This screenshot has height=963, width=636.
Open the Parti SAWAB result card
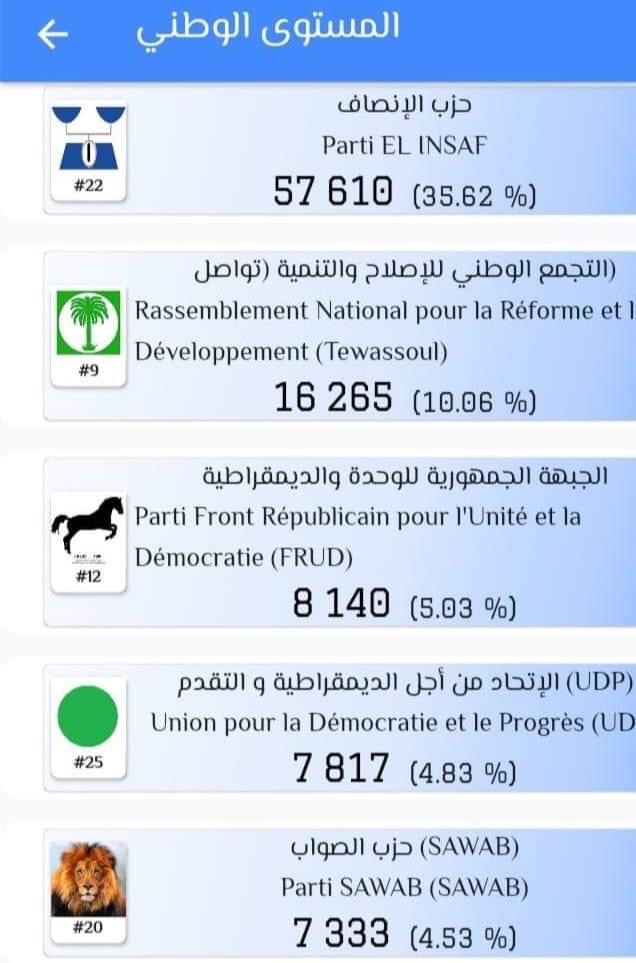click(340, 892)
